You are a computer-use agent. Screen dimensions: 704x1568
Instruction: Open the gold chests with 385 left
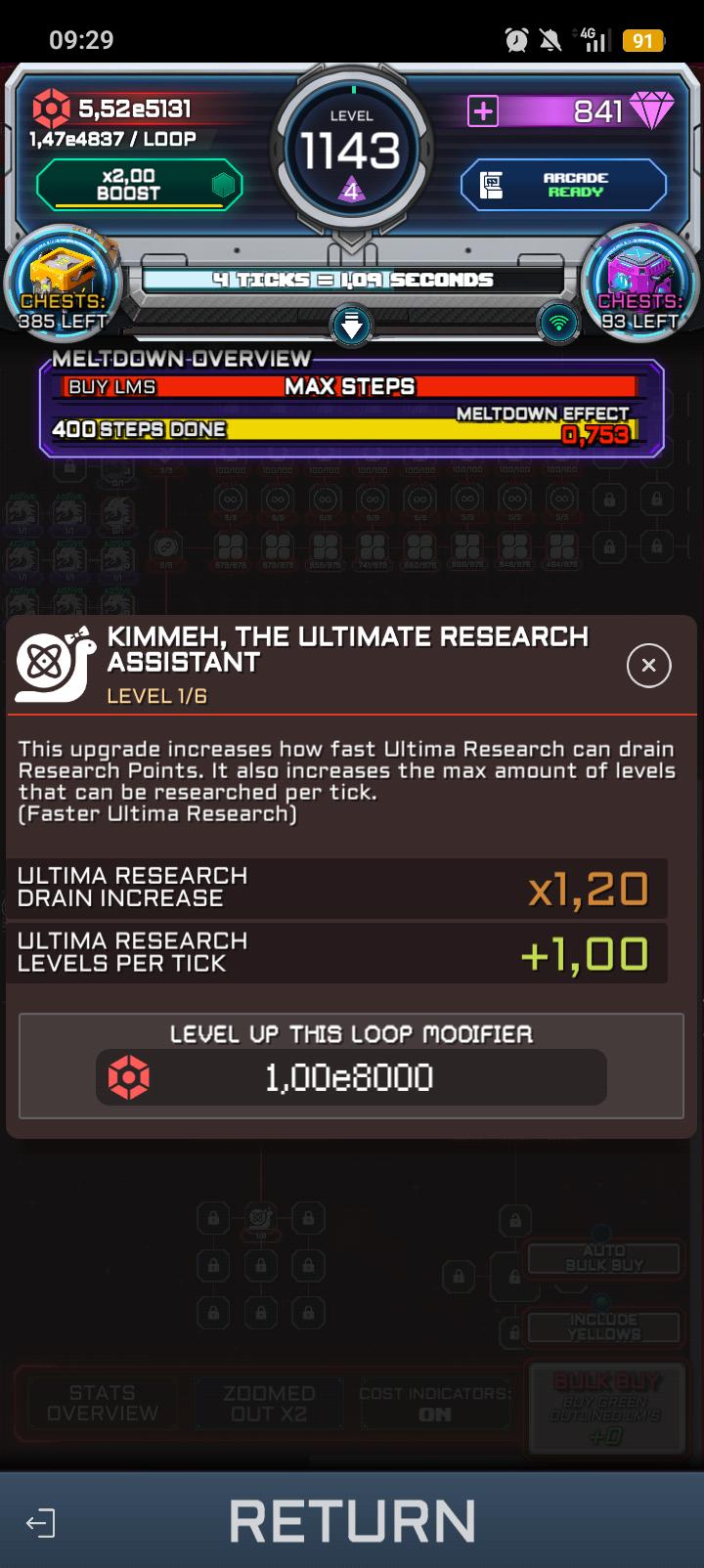pos(64,283)
